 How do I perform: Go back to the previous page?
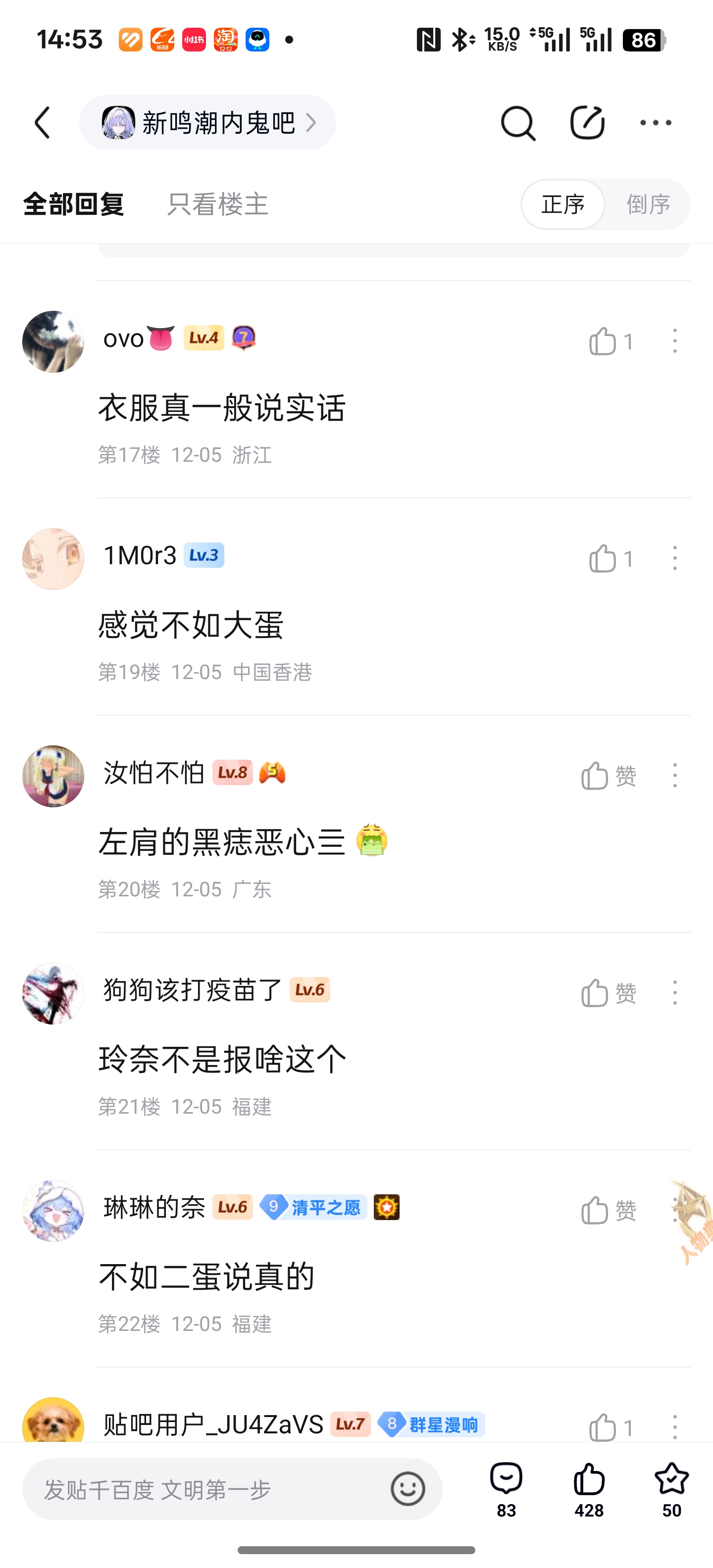pos(42,123)
